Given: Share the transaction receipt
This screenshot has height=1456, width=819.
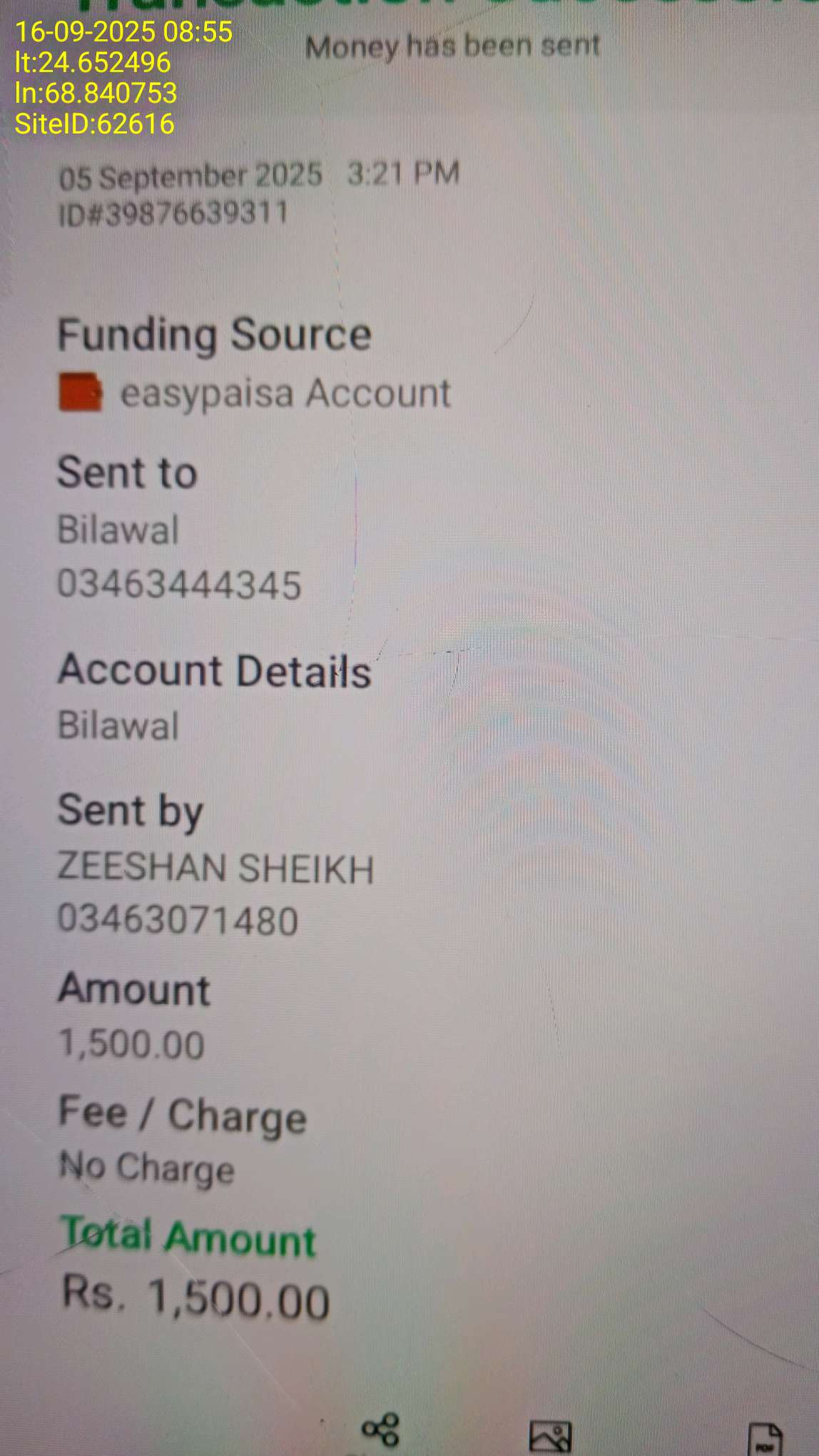Looking at the screenshot, I should [x=380, y=1430].
